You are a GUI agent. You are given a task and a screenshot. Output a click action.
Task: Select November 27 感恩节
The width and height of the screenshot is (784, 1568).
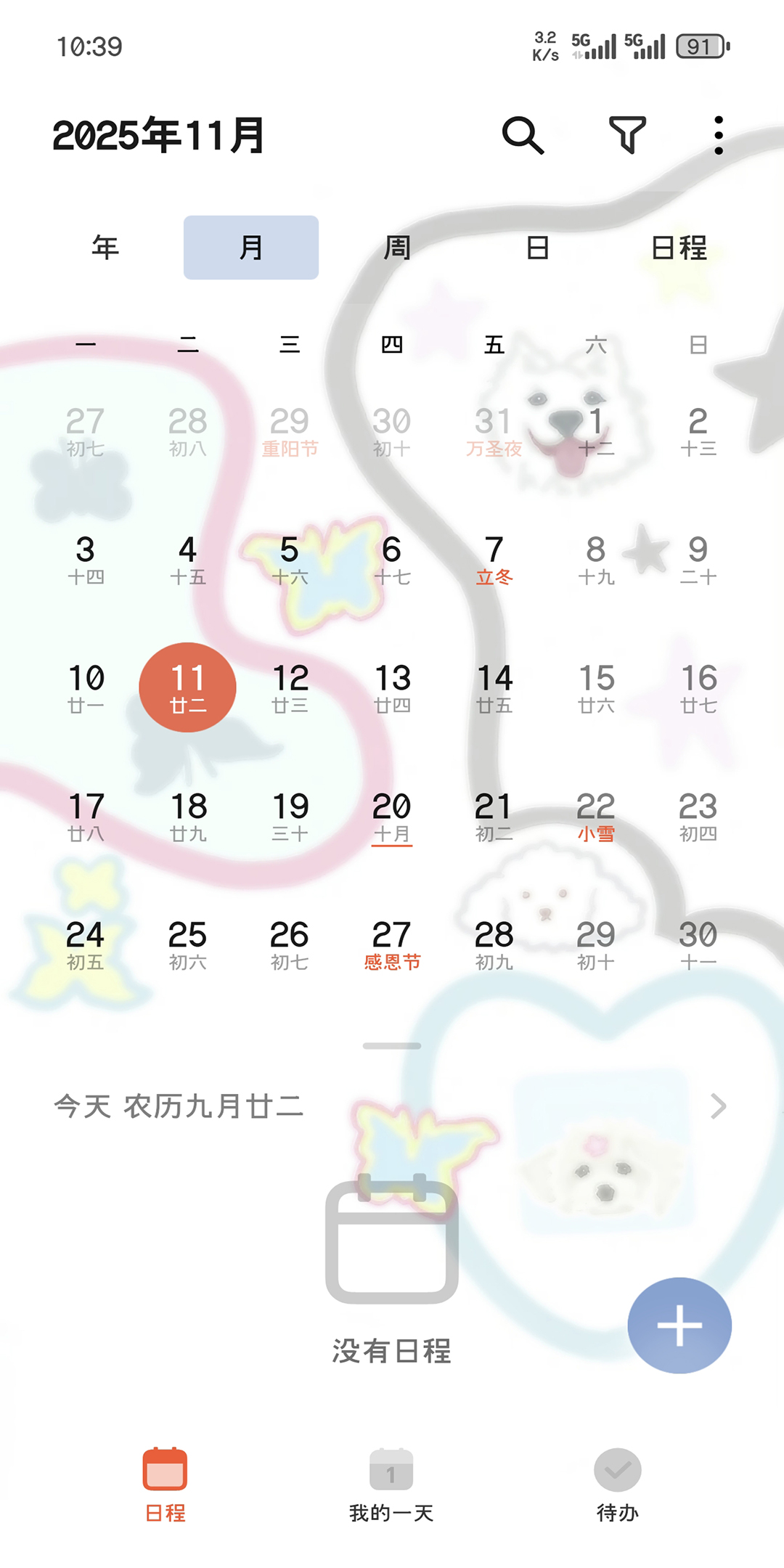392,944
